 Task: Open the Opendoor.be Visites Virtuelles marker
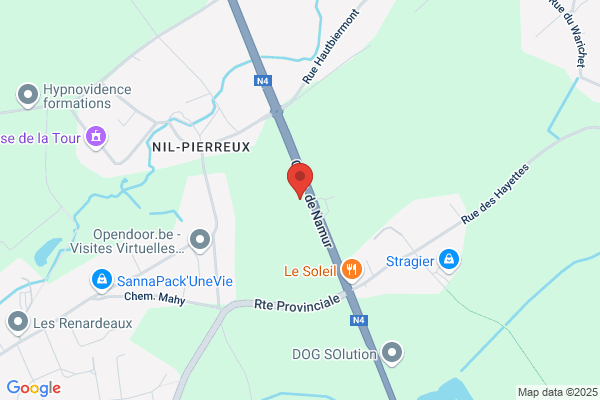click(200, 240)
